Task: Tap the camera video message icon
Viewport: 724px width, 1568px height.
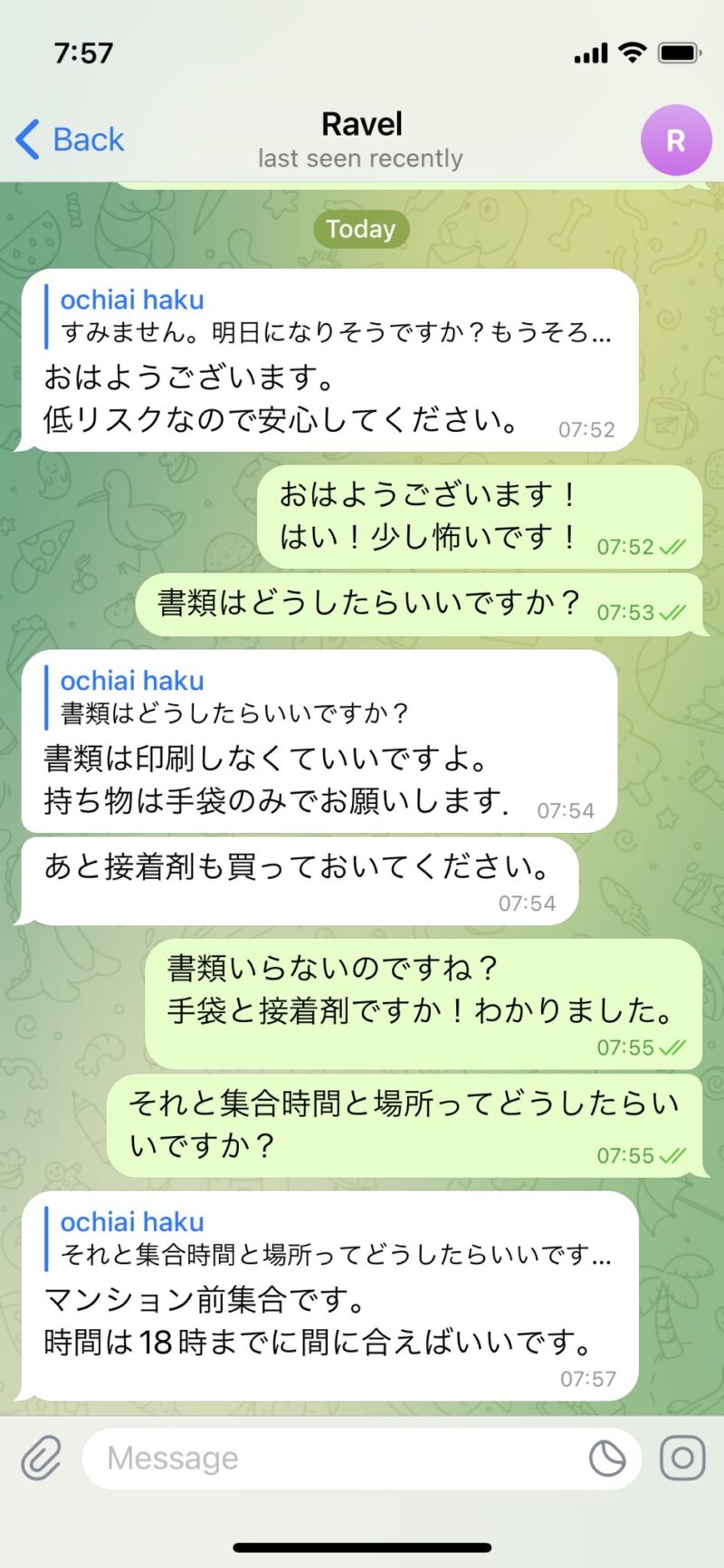Action: tap(682, 1458)
